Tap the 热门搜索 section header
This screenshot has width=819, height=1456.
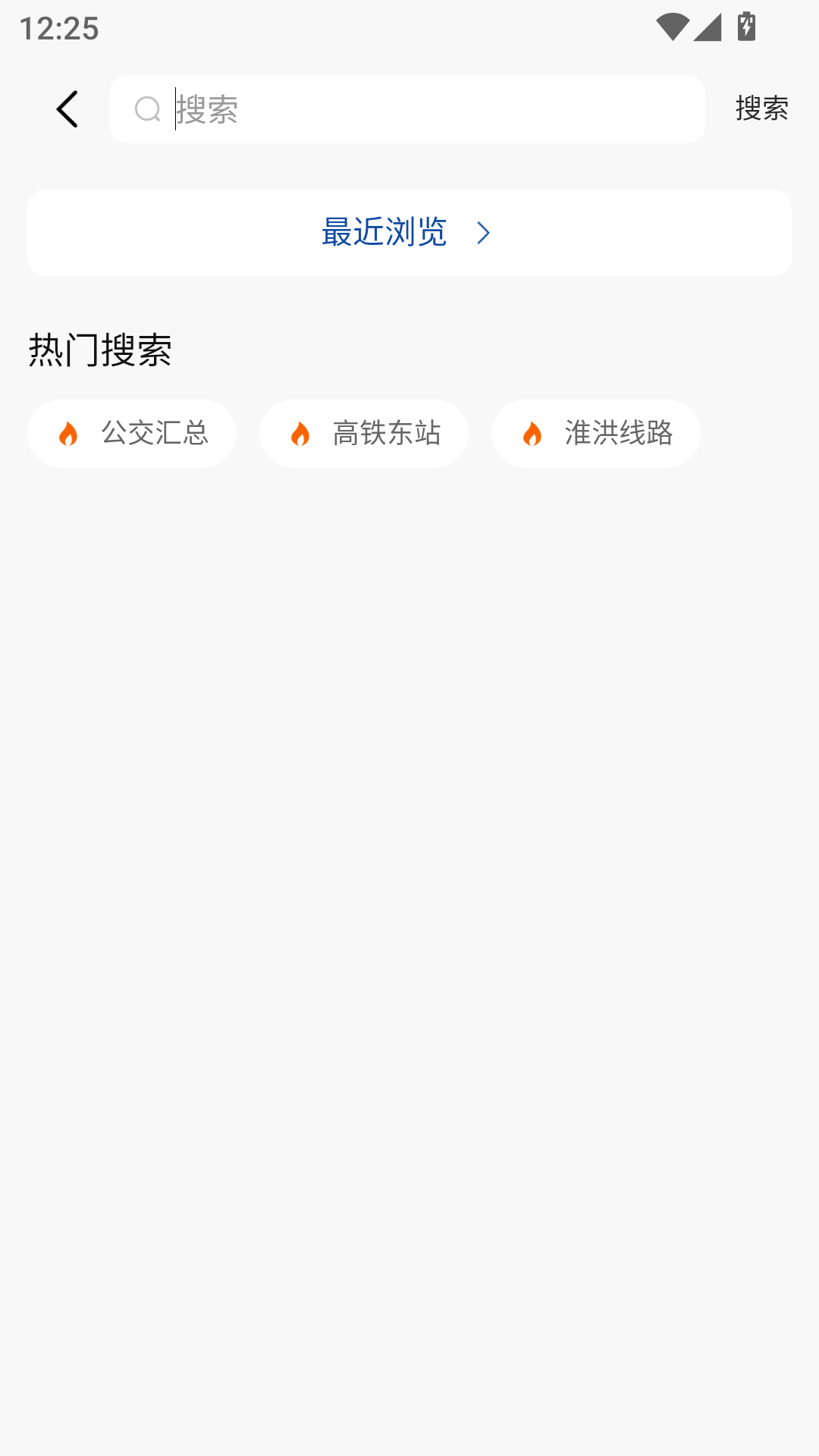click(101, 348)
